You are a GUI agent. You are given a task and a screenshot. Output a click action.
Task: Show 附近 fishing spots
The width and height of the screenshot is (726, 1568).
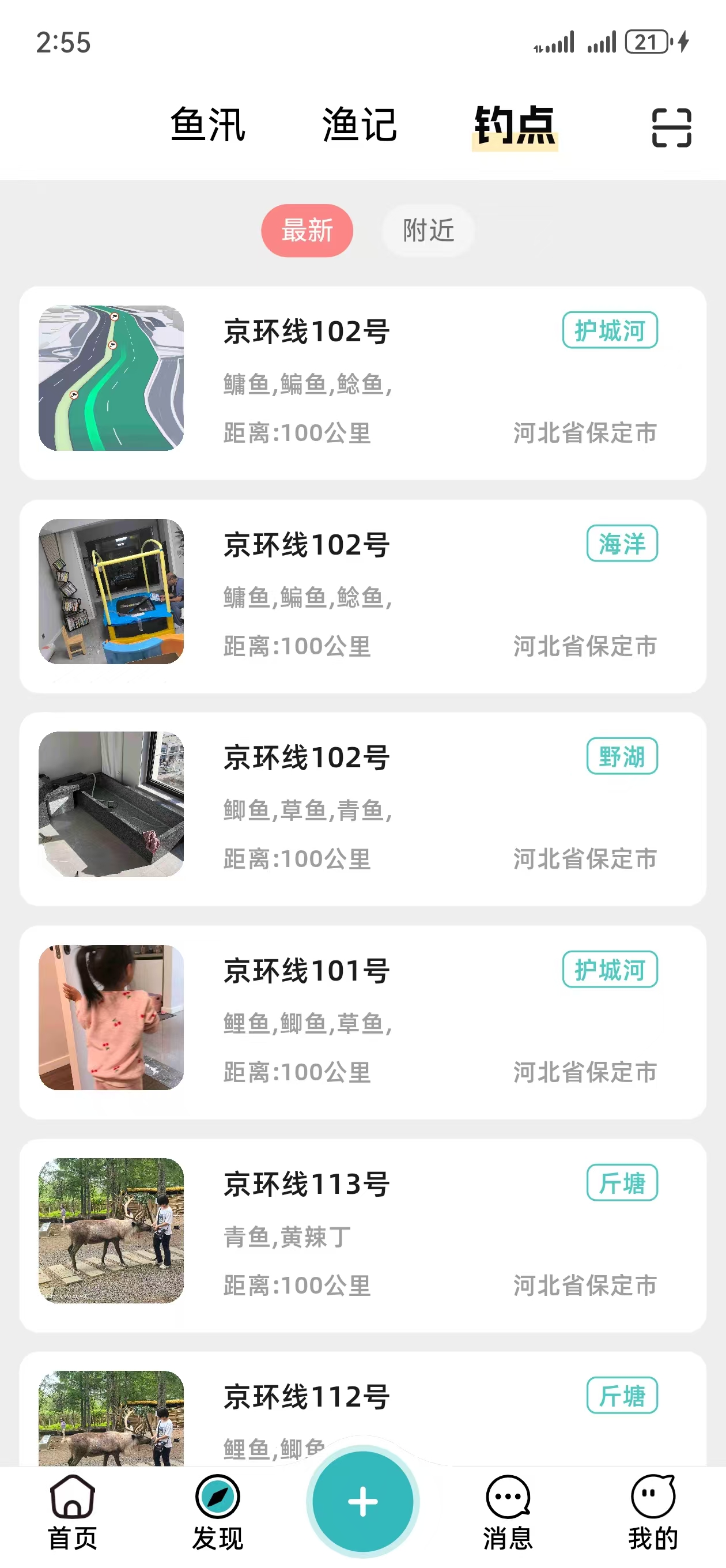pos(428,231)
